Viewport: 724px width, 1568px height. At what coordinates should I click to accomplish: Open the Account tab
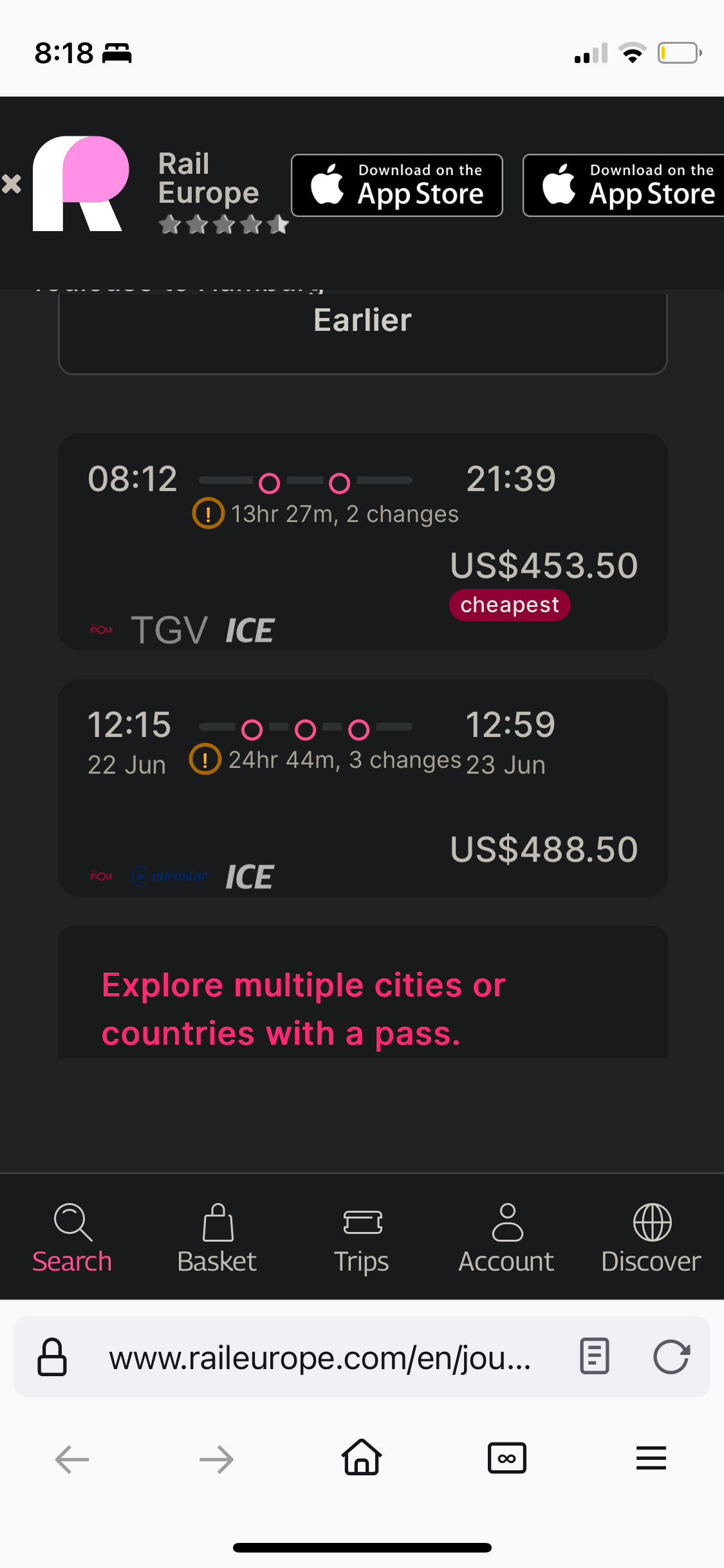[x=506, y=1238]
